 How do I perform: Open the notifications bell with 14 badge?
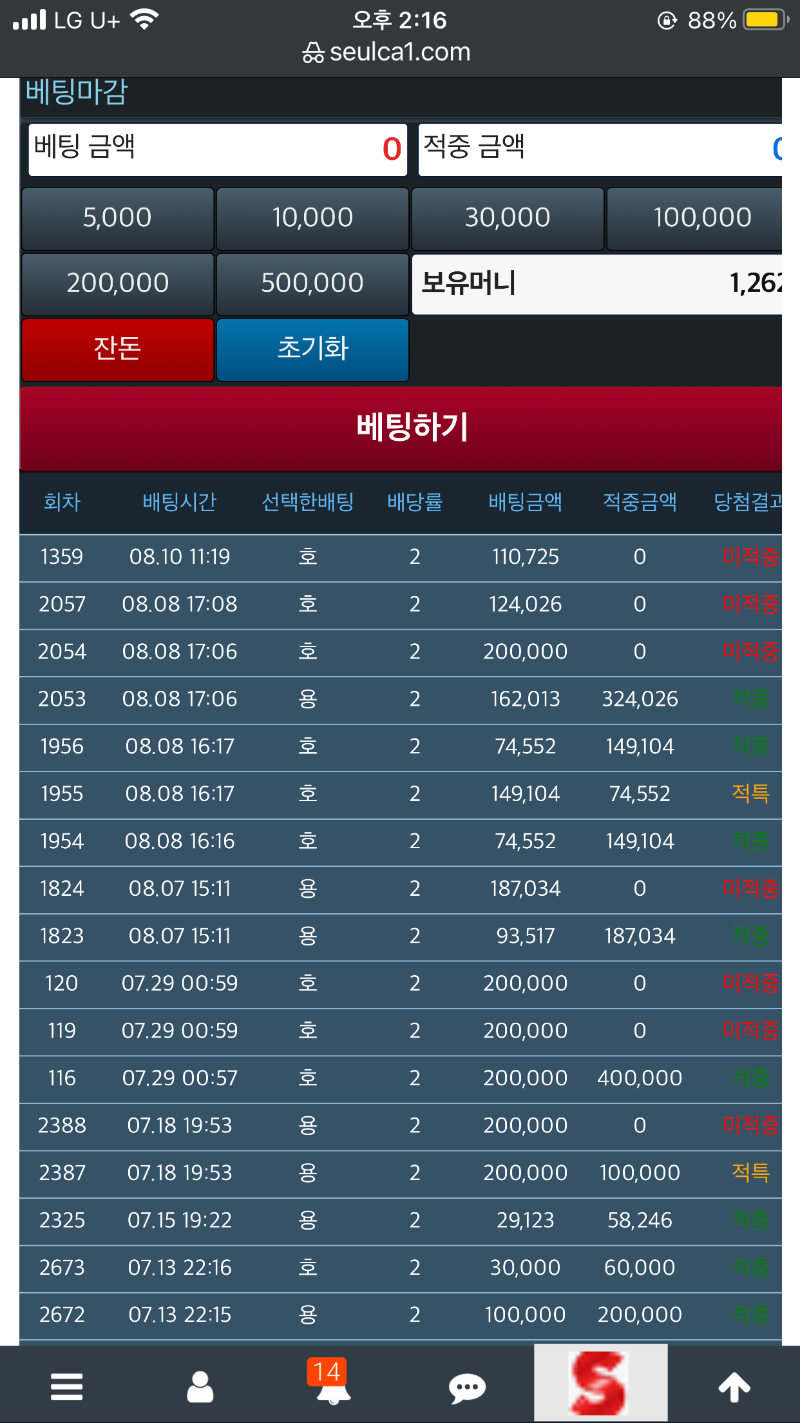tap(331, 1383)
